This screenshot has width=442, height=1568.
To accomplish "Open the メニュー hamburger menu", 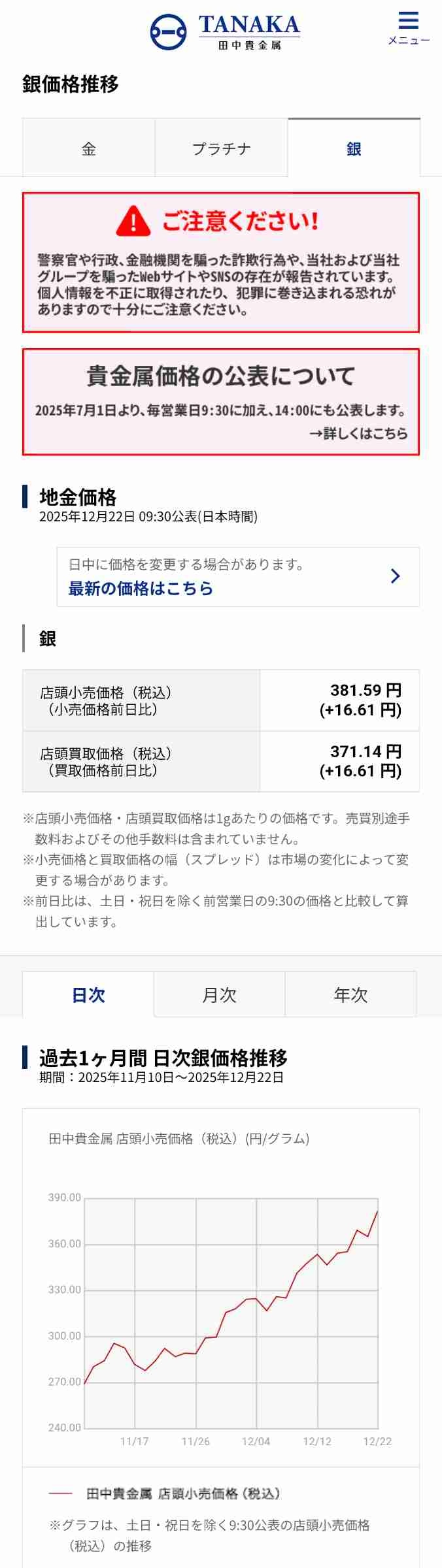I will [408, 28].
